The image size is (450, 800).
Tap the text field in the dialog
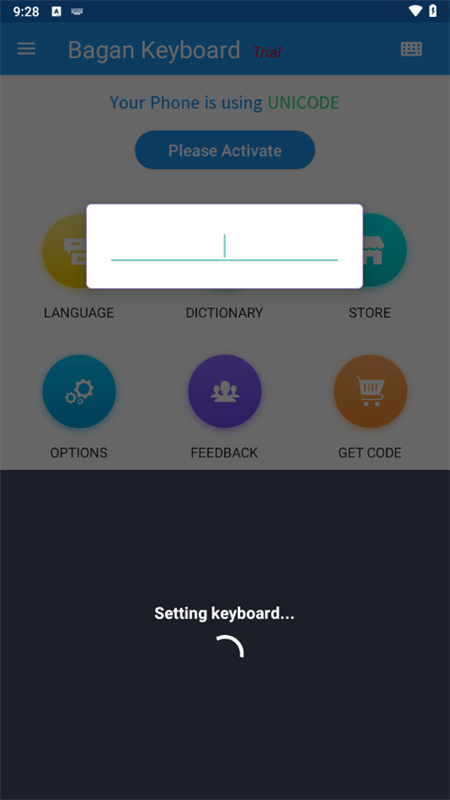pyautogui.click(x=224, y=247)
